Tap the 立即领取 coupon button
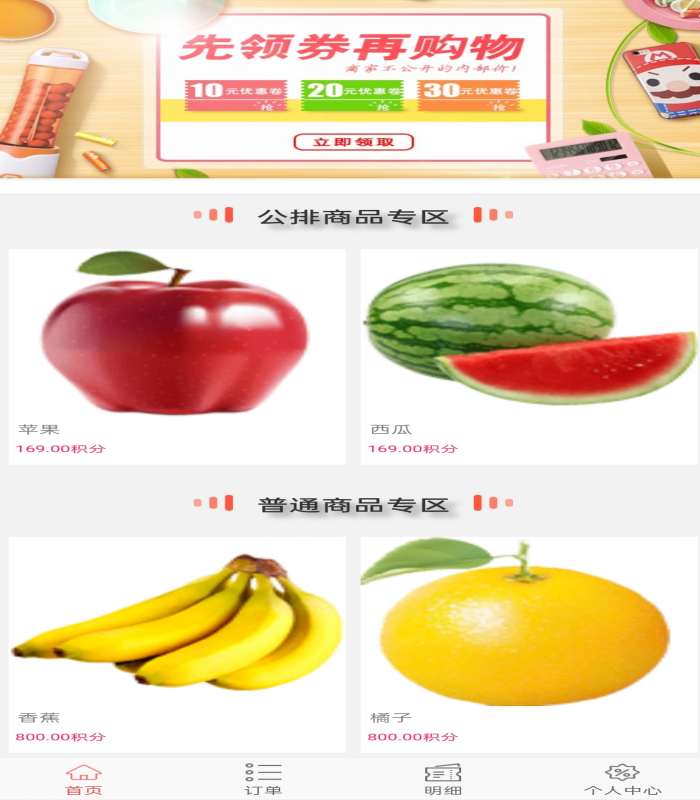The width and height of the screenshot is (700, 800). [x=353, y=142]
